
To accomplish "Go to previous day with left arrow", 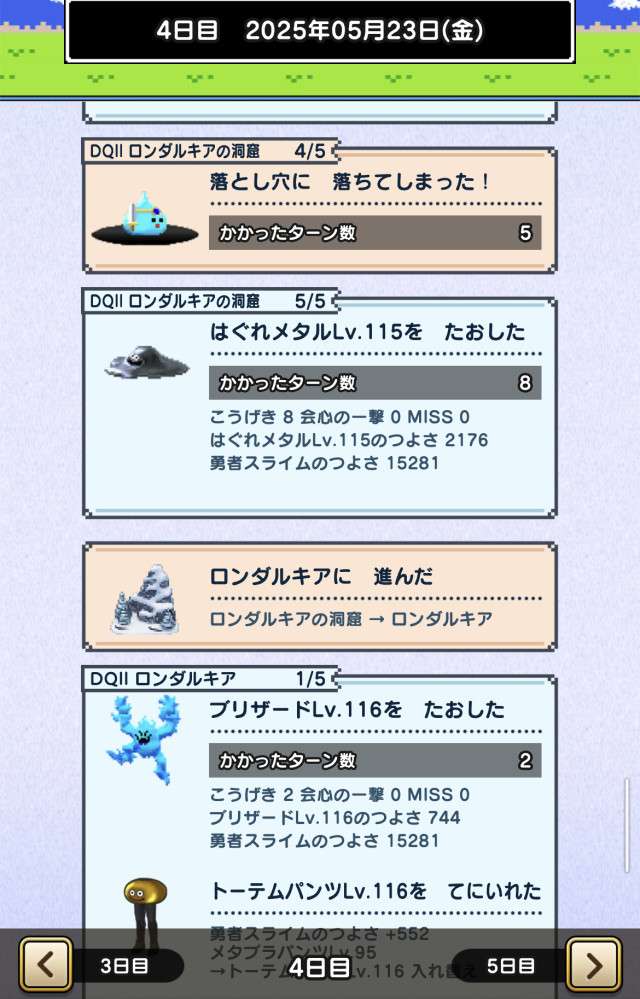I will pyautogui.click(x=46, y=964).
